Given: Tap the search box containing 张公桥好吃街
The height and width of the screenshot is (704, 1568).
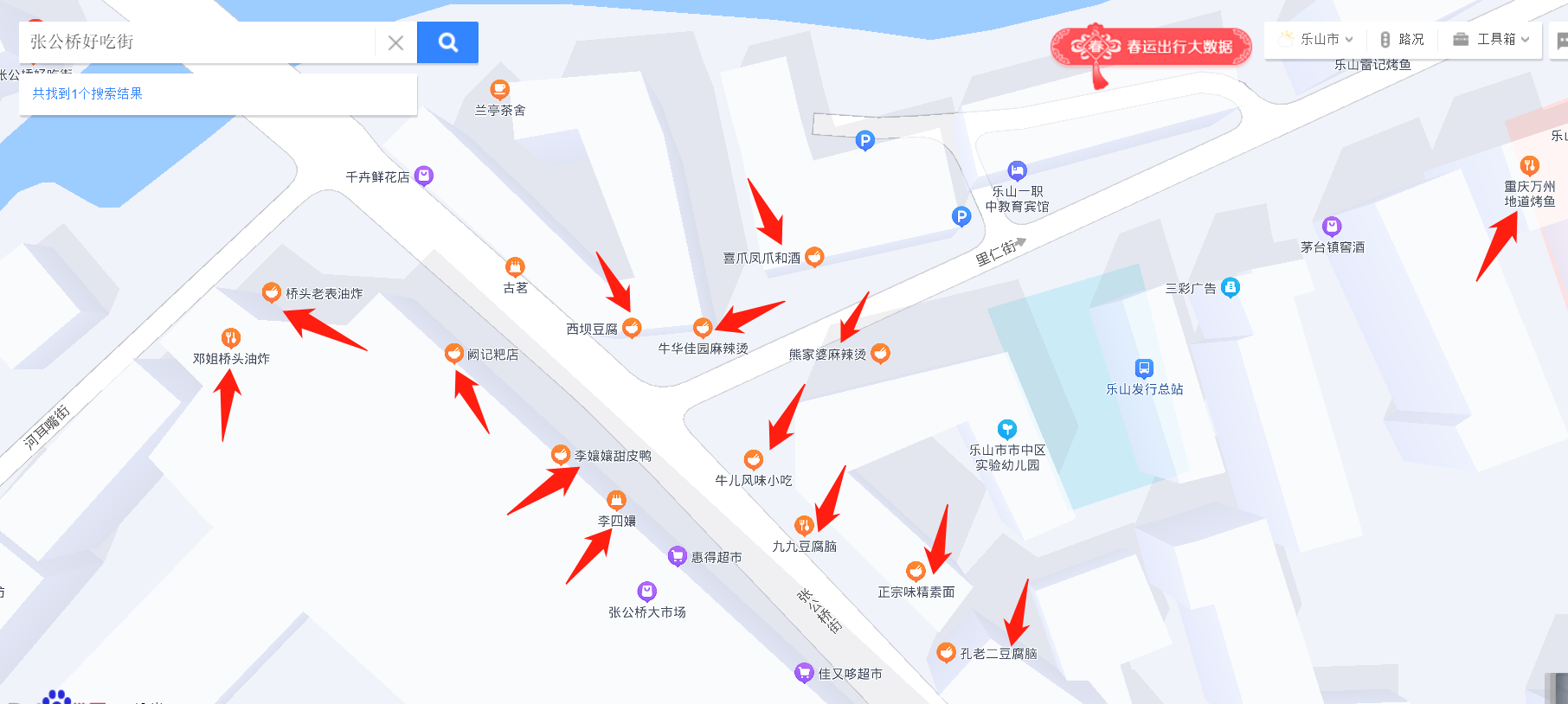Looking at the screenshot, I should click(197, 42).
